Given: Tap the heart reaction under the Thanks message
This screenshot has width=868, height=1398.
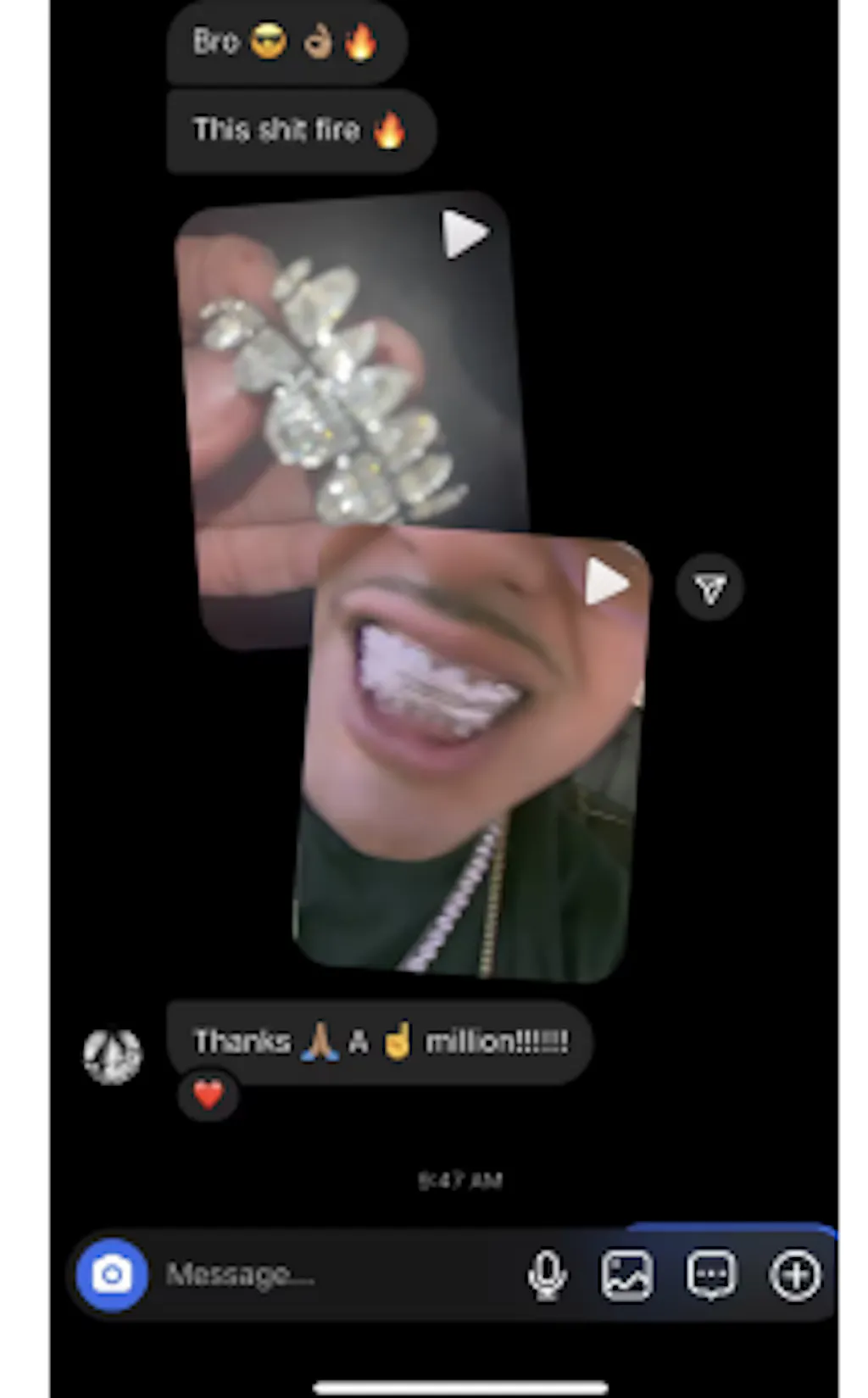Looking at the screenshot, I should coord(209,1094).
